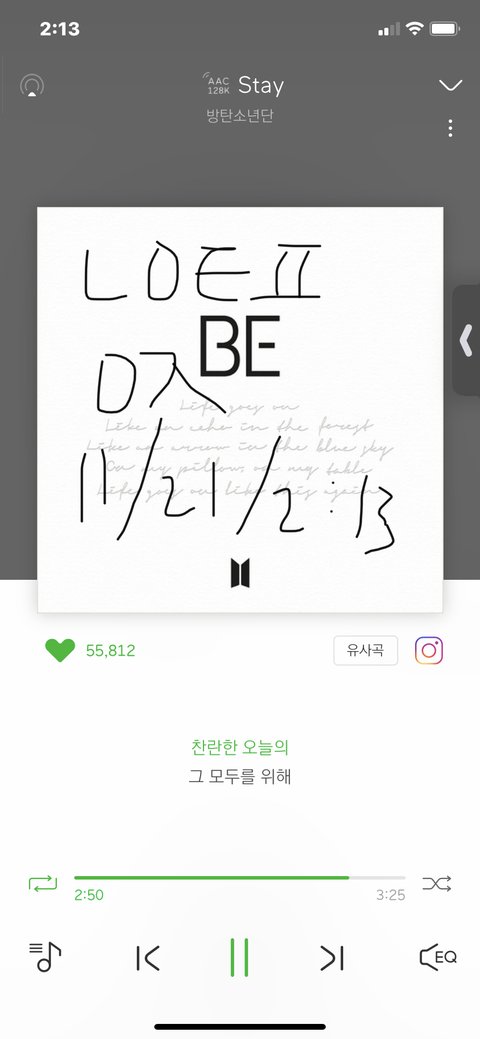
Task: Skip to the previous track
Action: pyautogui.click(x=147, y=957)
